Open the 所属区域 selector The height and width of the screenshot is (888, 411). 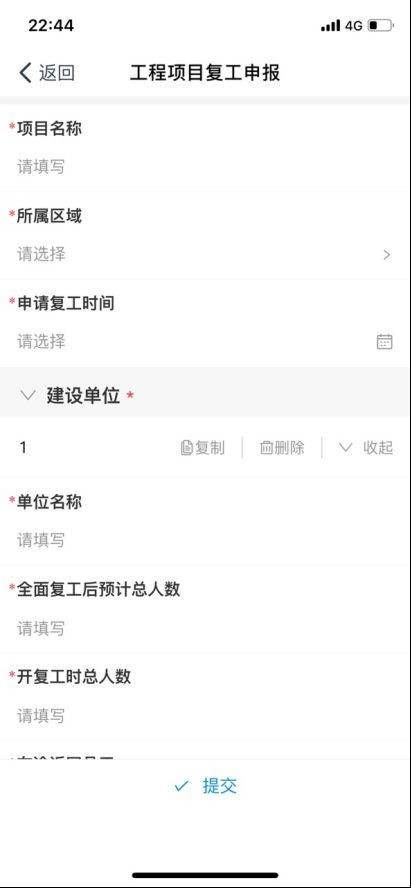tap(206, 254)
